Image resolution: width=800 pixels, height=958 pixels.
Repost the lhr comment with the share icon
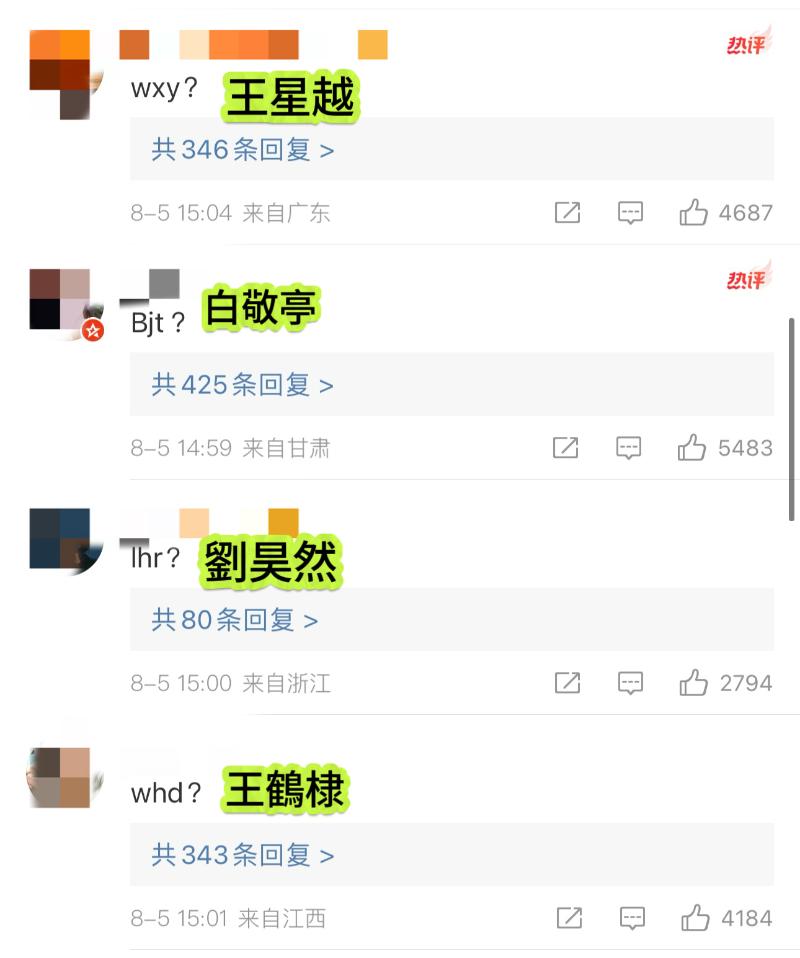tap(567, 683)
